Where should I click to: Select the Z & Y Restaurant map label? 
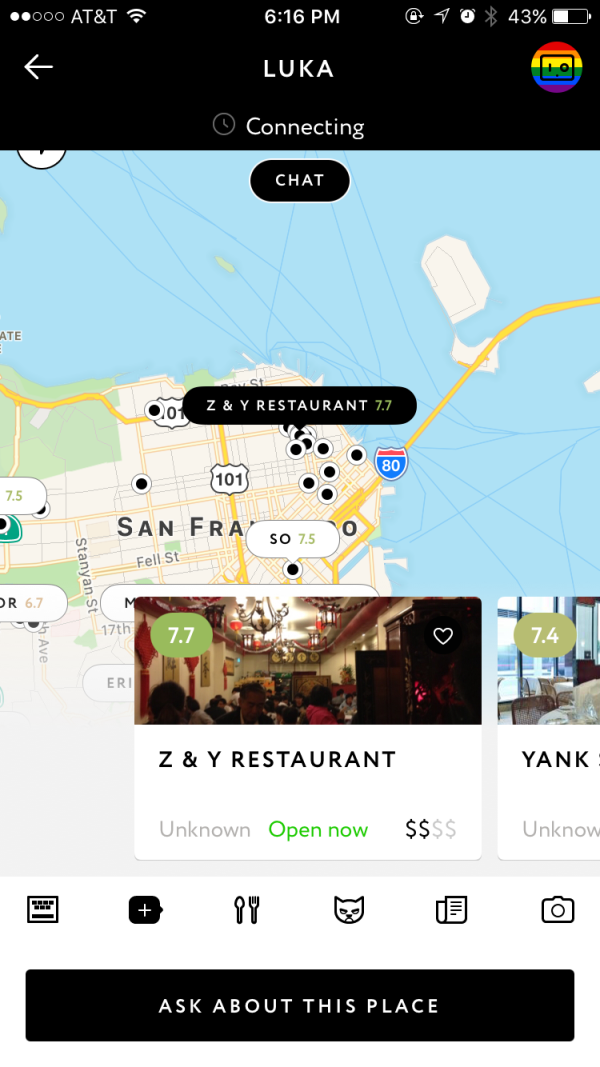click(299, 405)
